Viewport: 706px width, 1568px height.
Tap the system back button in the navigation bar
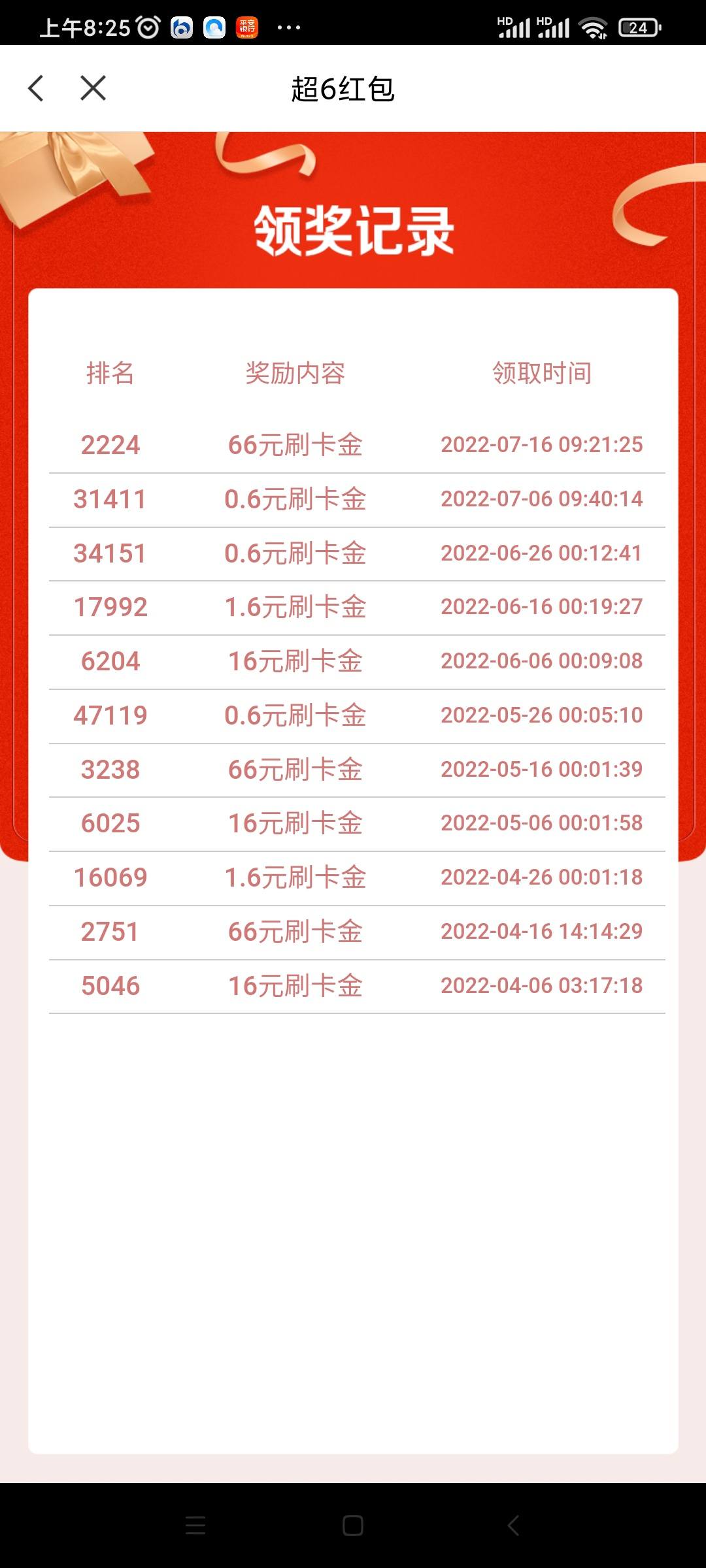(x=513, y=1526)
